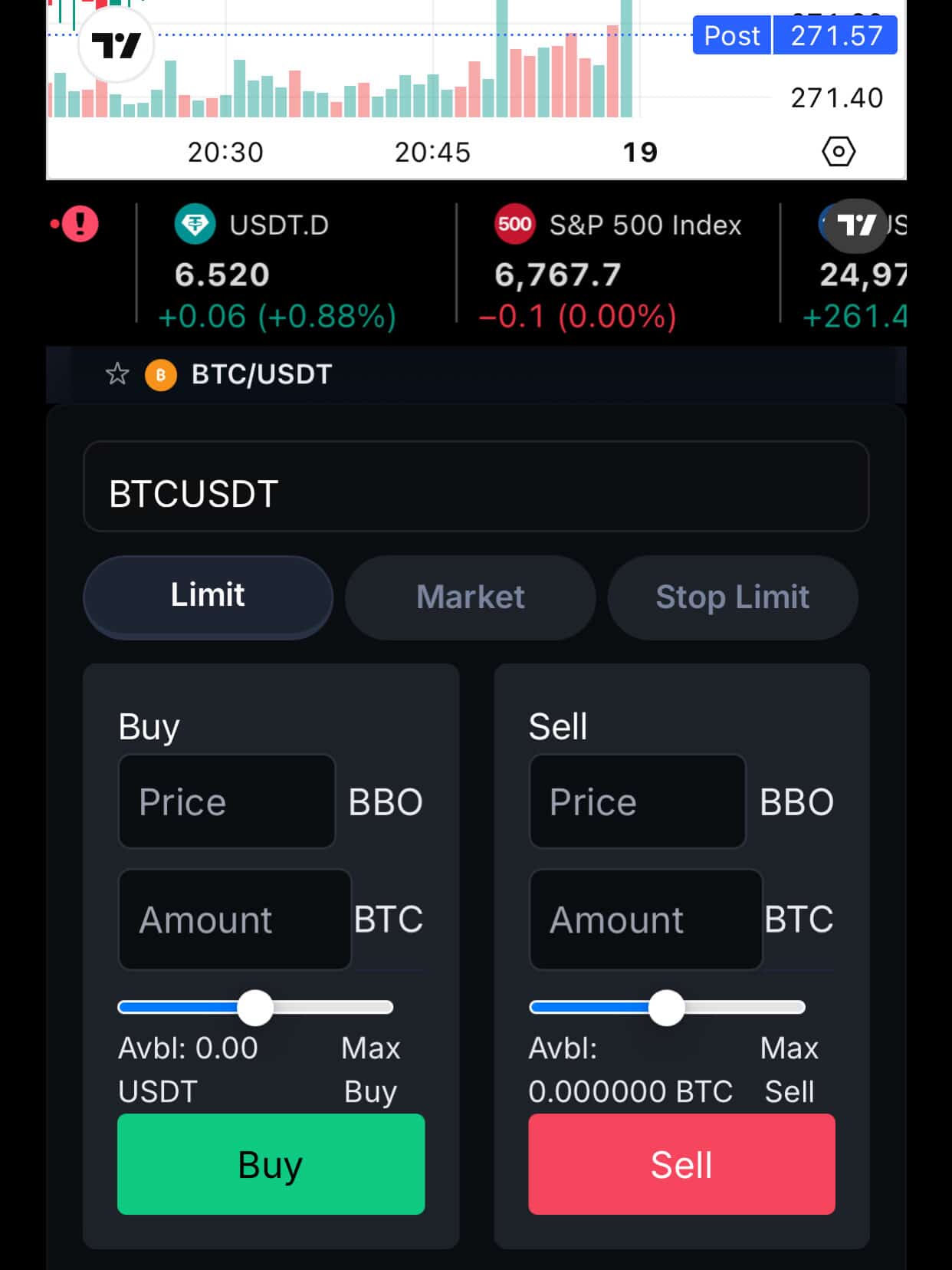Tap BBO next to the Sell price
Image resolution: width=952 pixels, height=1270 pixels.
click(x=796, y=802)
